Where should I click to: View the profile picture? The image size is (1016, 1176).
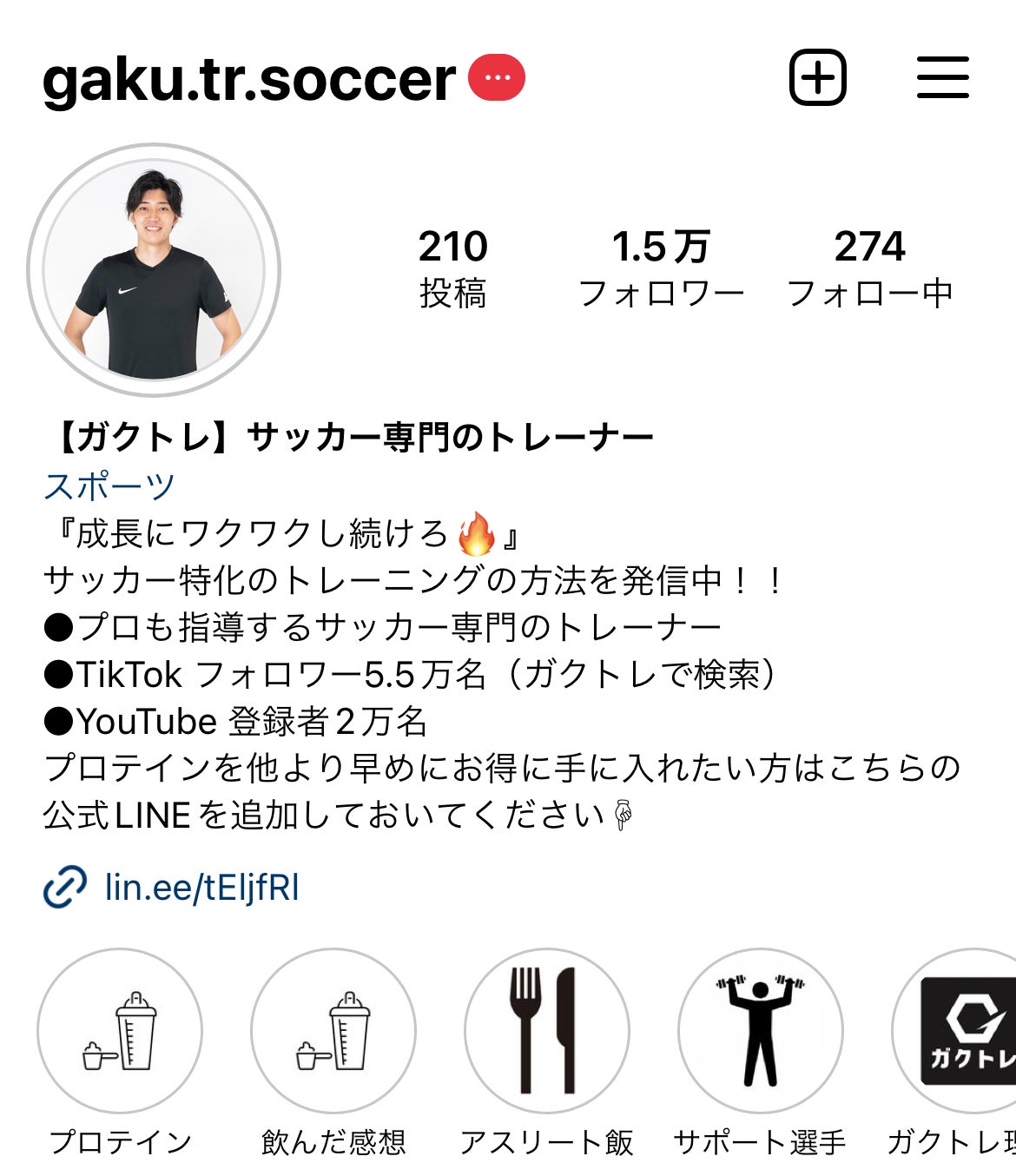tap(154, 270)
